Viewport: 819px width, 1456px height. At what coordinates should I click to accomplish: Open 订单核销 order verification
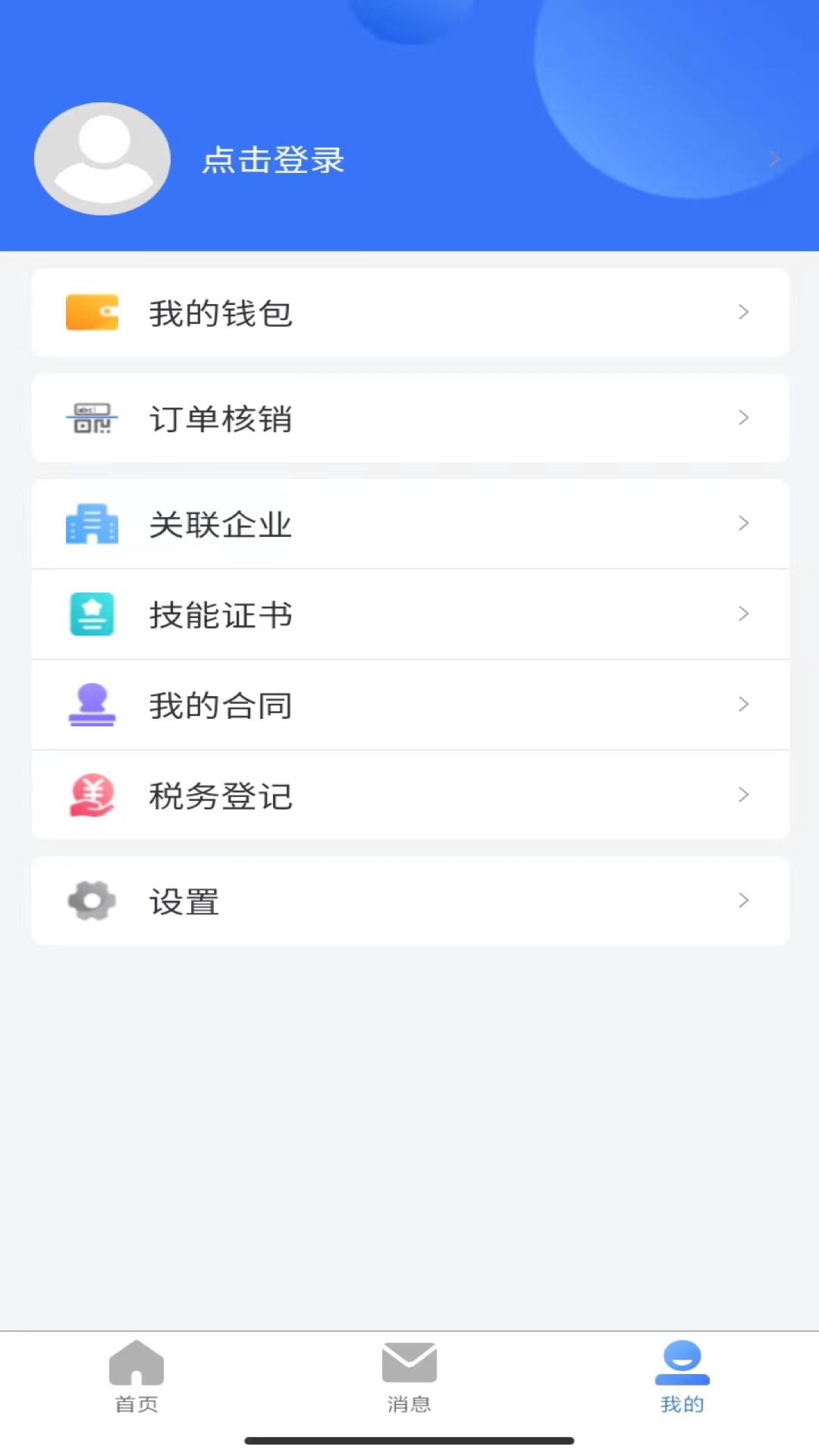(x=410, y=418)
